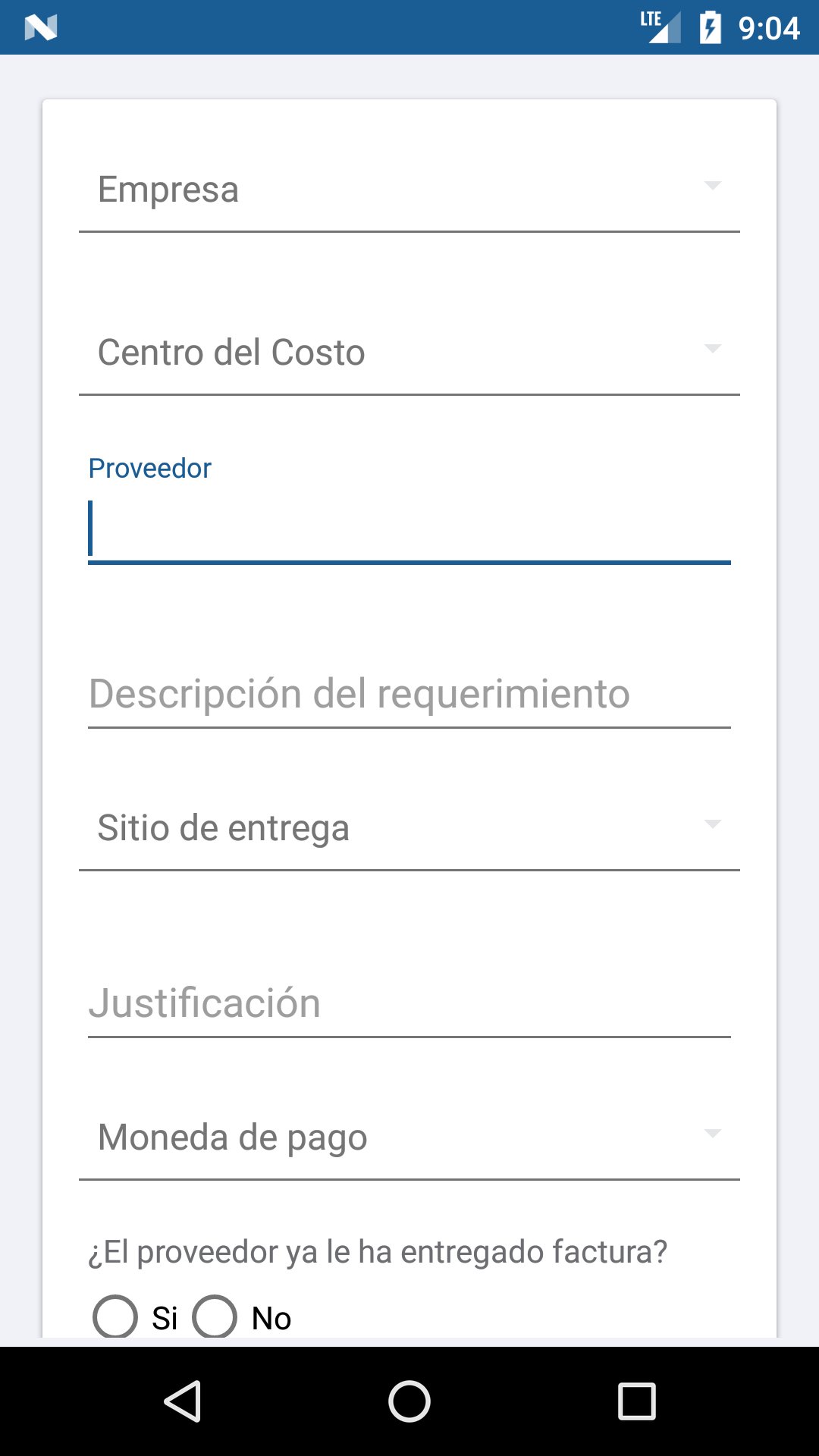Tap the battery charging icon
This screenshot has height=1456, width=819.
tap(711, 29)
